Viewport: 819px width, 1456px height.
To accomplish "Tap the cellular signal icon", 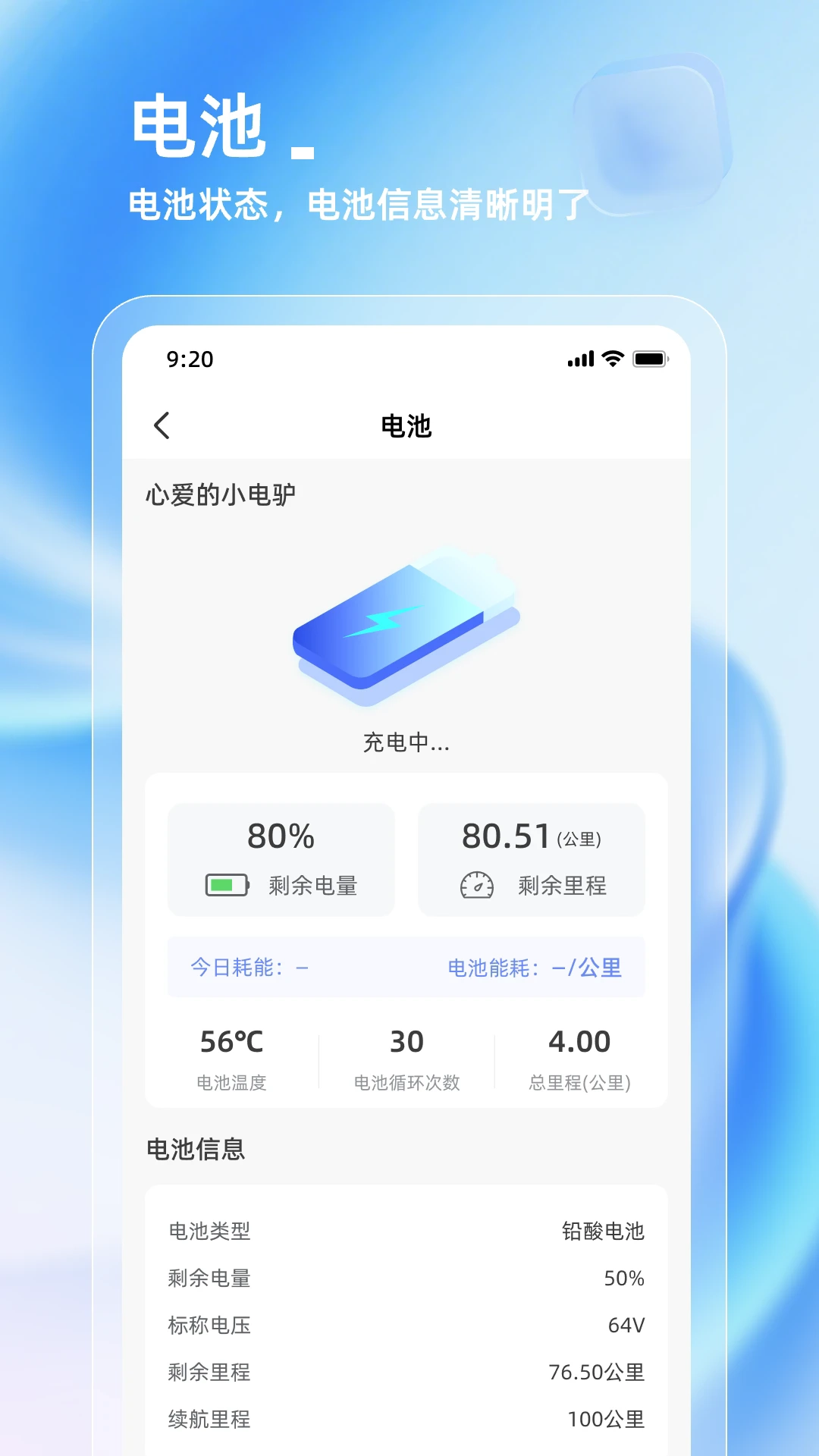I will pos(581,359).
